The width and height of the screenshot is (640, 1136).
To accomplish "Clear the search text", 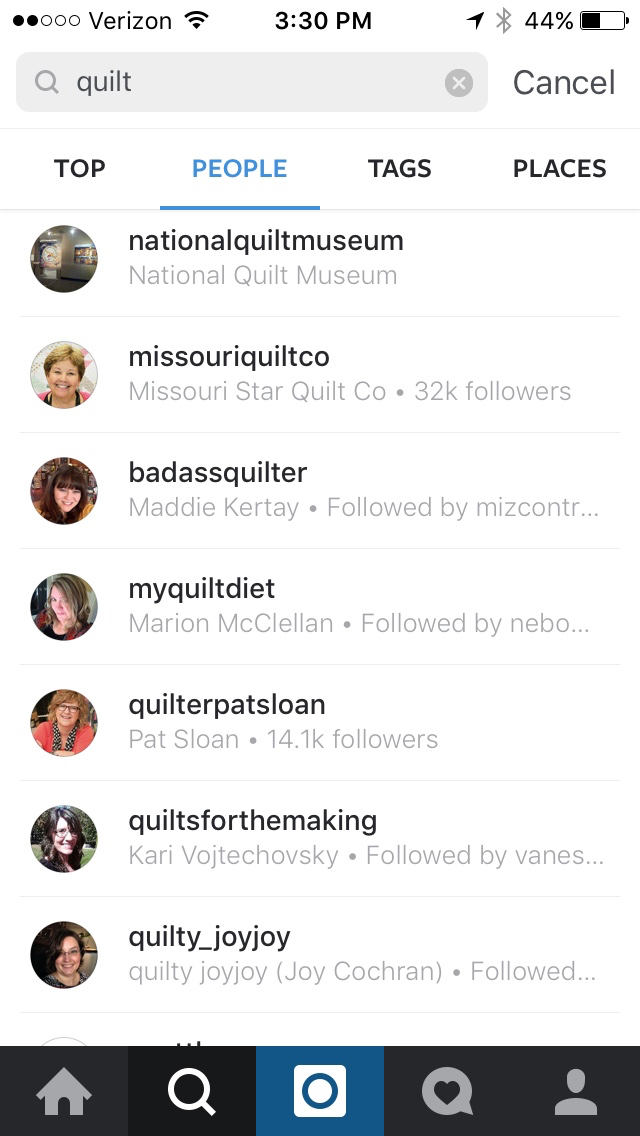I will (459, 83).
